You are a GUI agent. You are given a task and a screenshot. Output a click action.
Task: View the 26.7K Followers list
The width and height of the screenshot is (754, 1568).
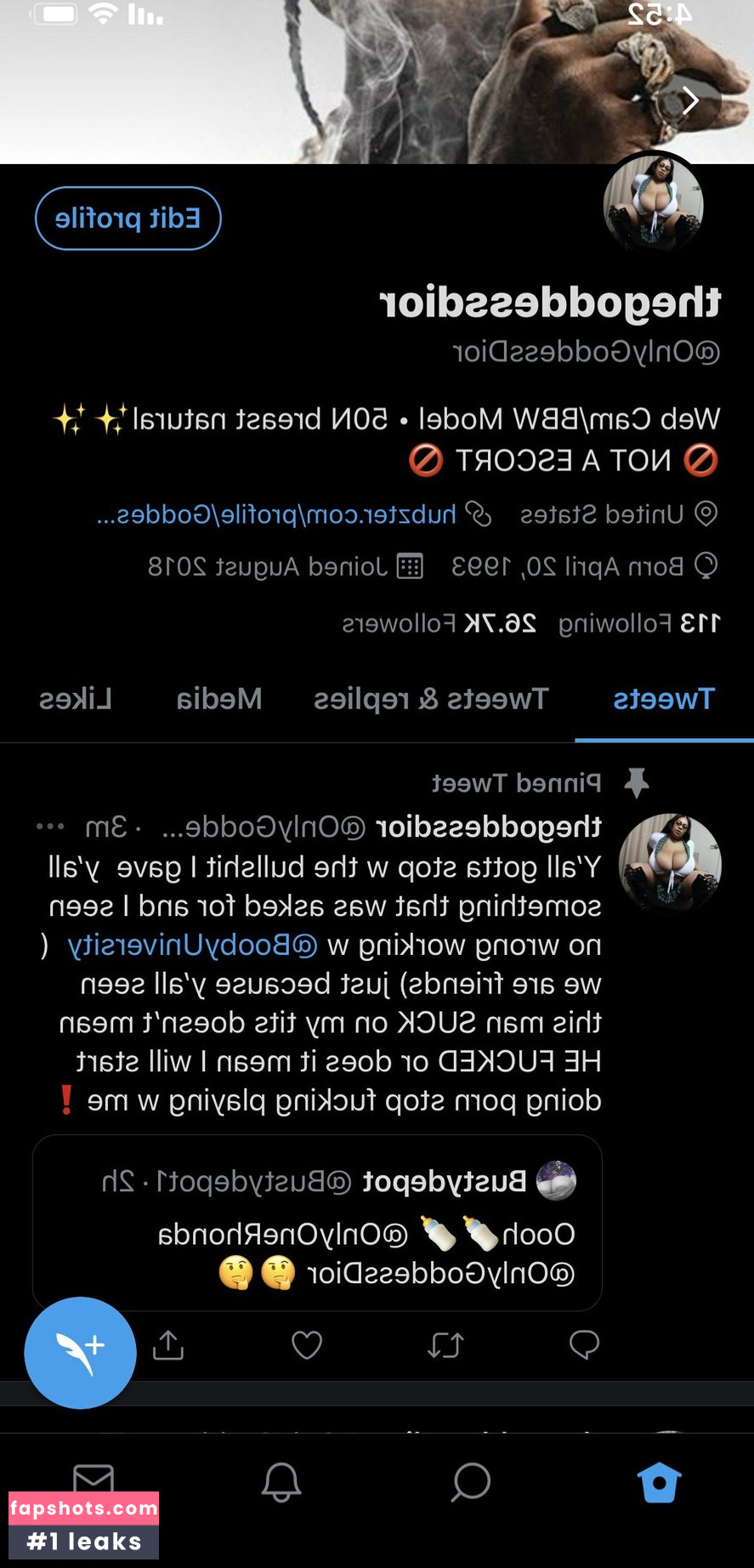coord(439,623)
